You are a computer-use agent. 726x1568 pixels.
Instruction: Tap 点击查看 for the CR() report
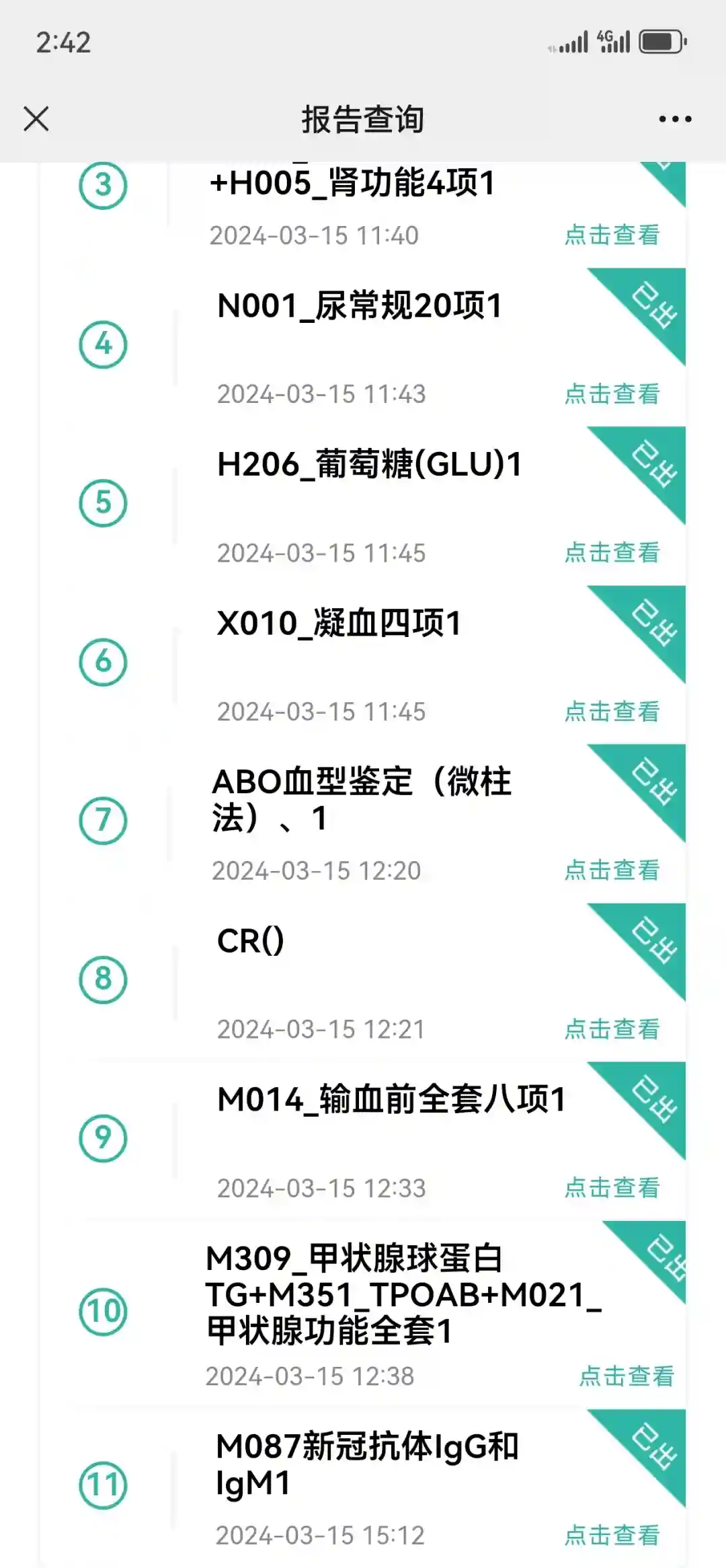[612, 1029]
